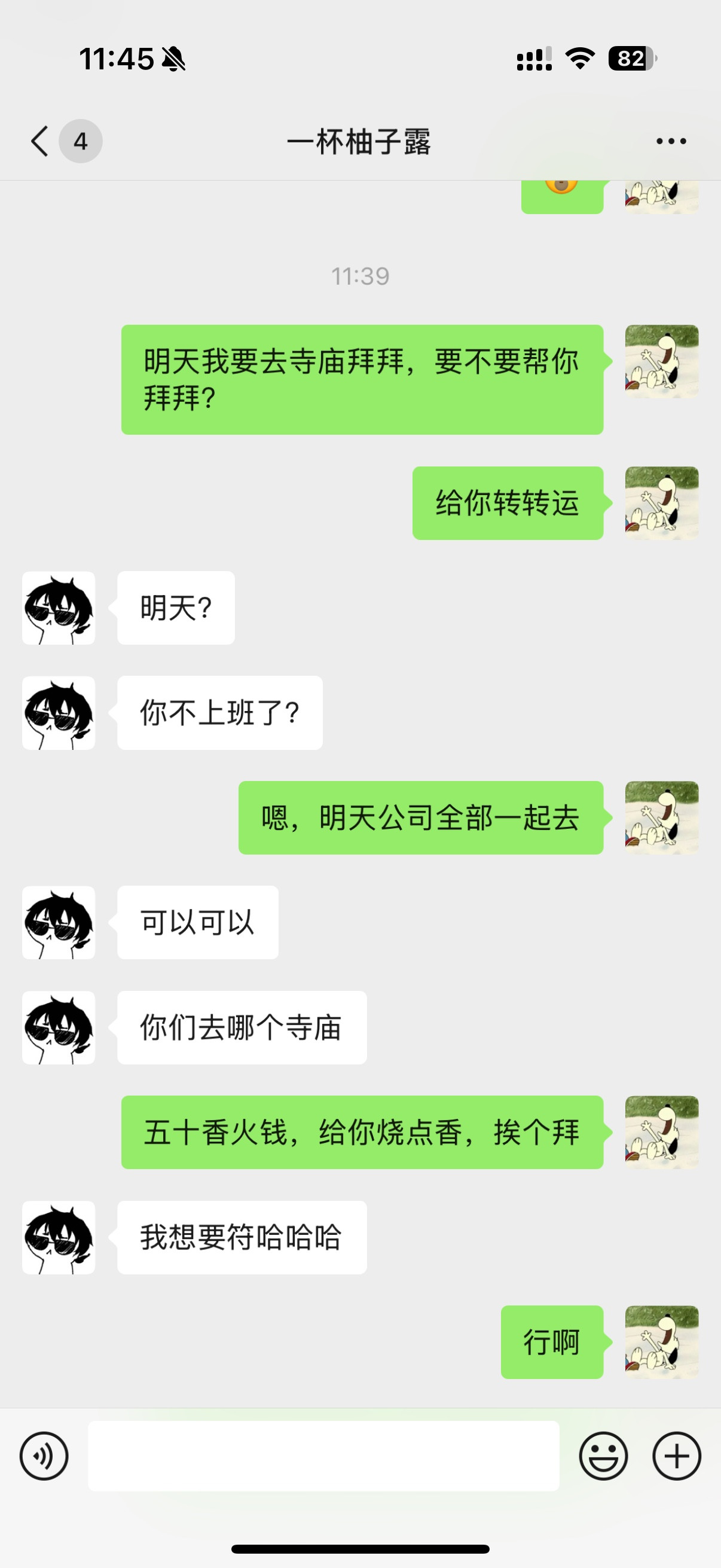Image resolution: width=721 pixels, height=1568 pixels.
Task: Open contact avatar beside 明天? message
Action: [59, 608]
